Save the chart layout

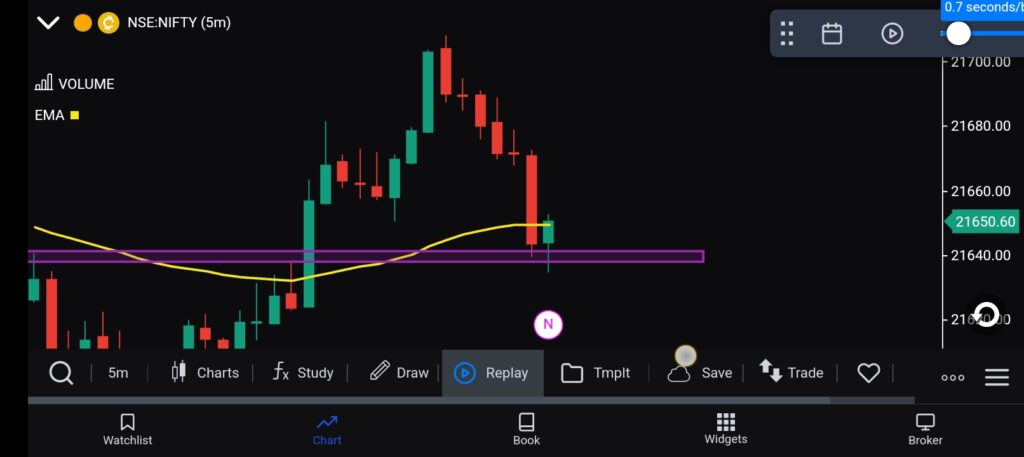[700, 373]
